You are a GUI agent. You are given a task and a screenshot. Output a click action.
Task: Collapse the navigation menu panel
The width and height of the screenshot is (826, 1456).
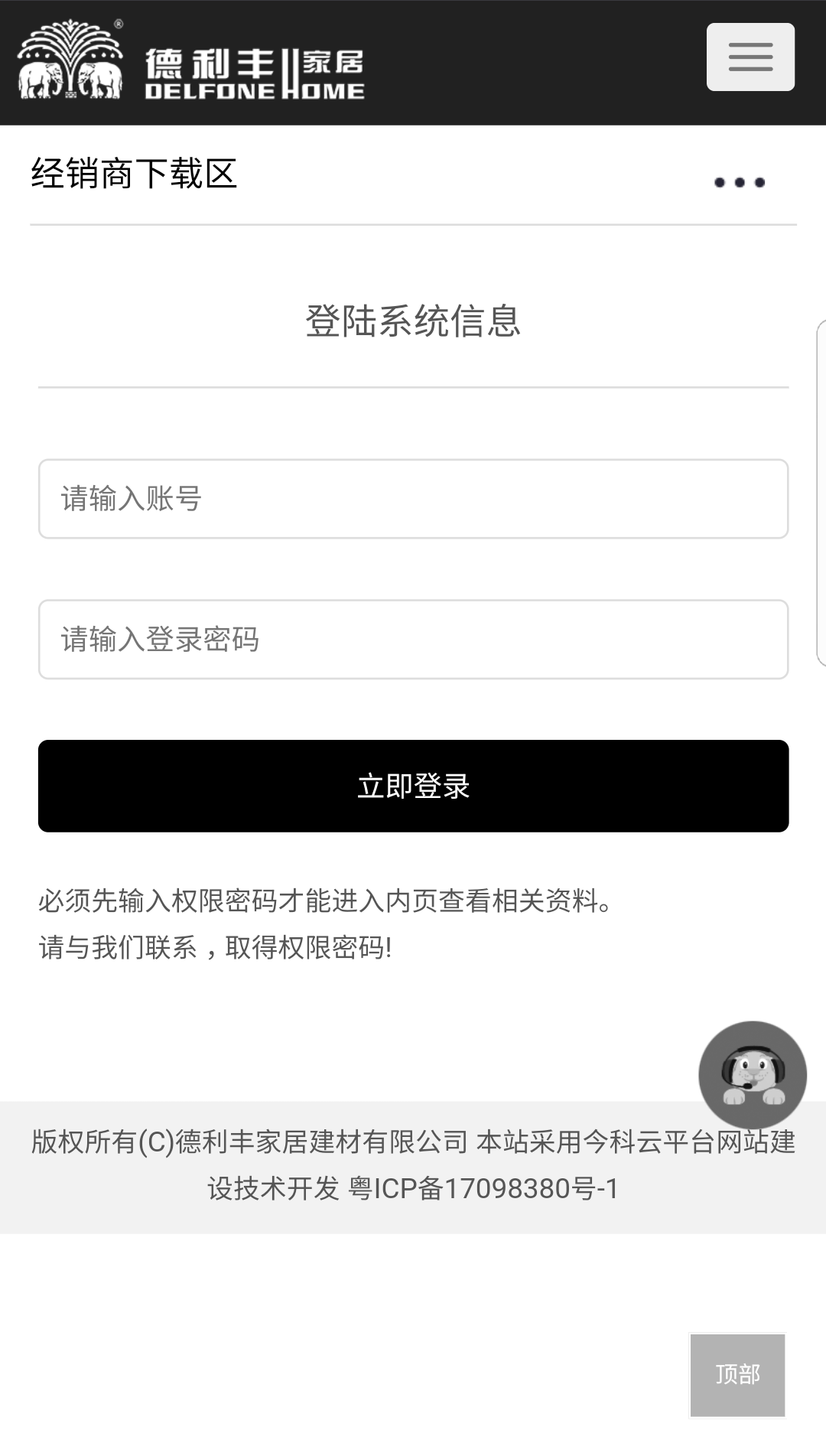click(750, 57)
